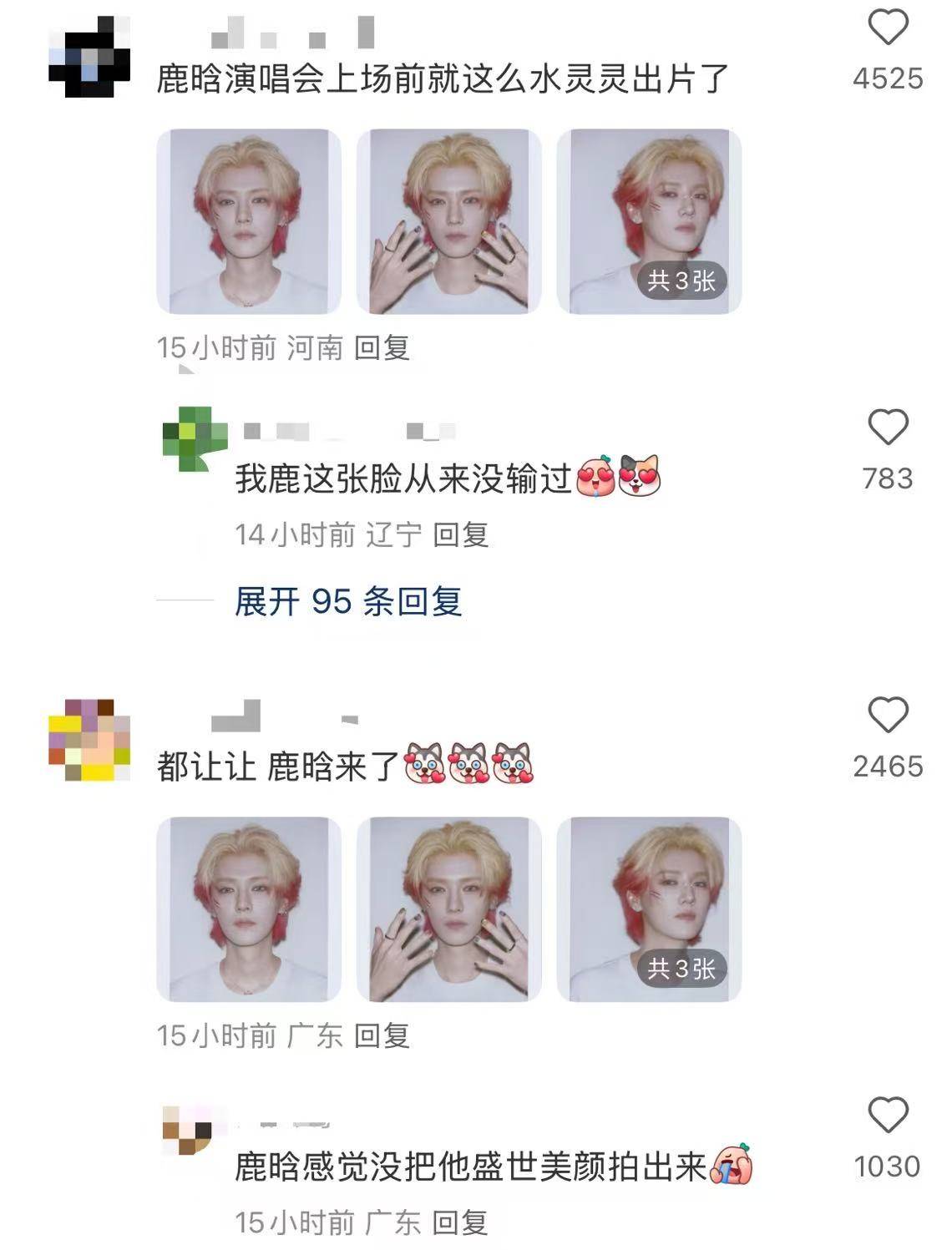Open second photo in 鹿晗演唱会 comment

tap(449, 221)
